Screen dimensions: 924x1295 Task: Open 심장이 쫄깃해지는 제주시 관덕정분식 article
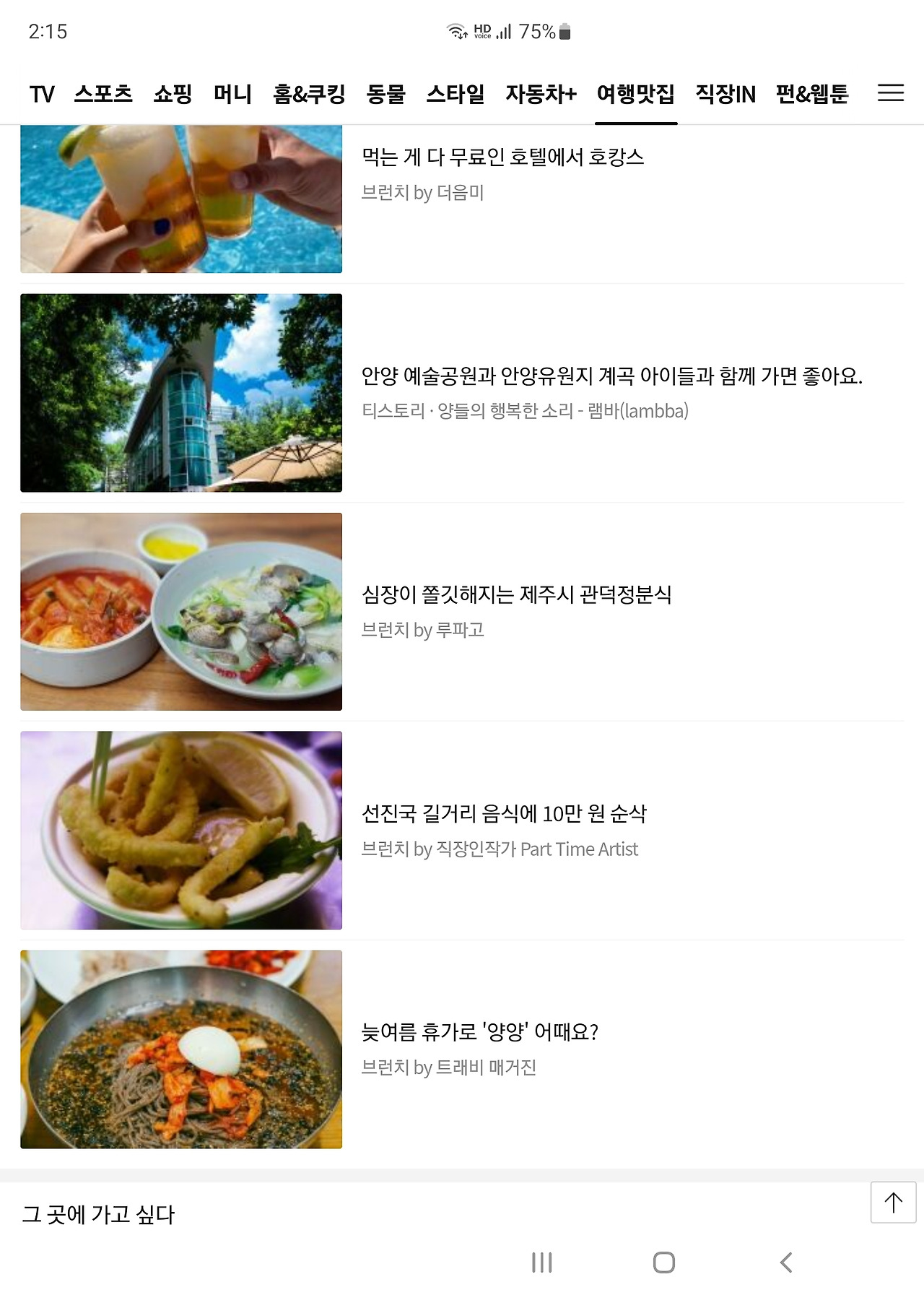pyautogui.click(x=516, y=595)
